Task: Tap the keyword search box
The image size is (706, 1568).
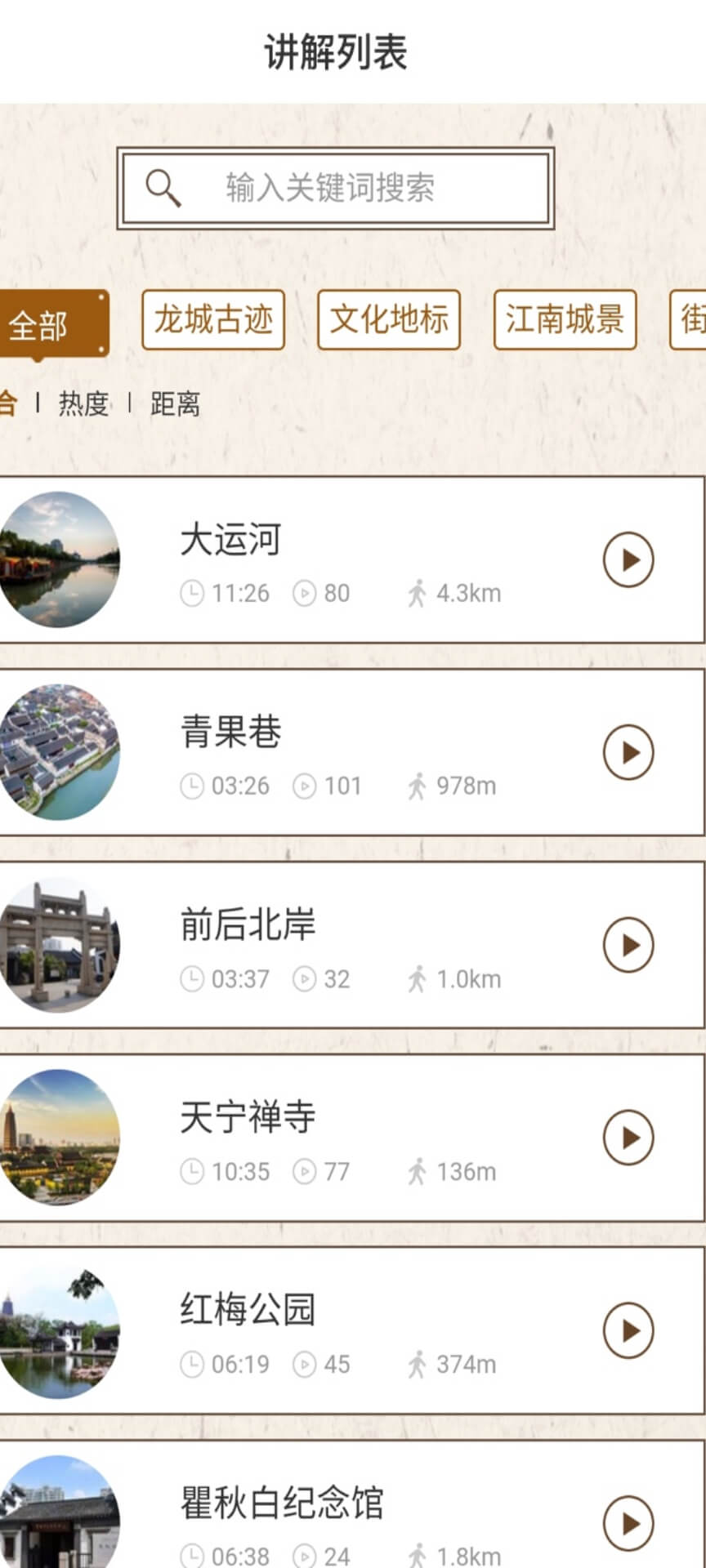Action: (335, 188)
